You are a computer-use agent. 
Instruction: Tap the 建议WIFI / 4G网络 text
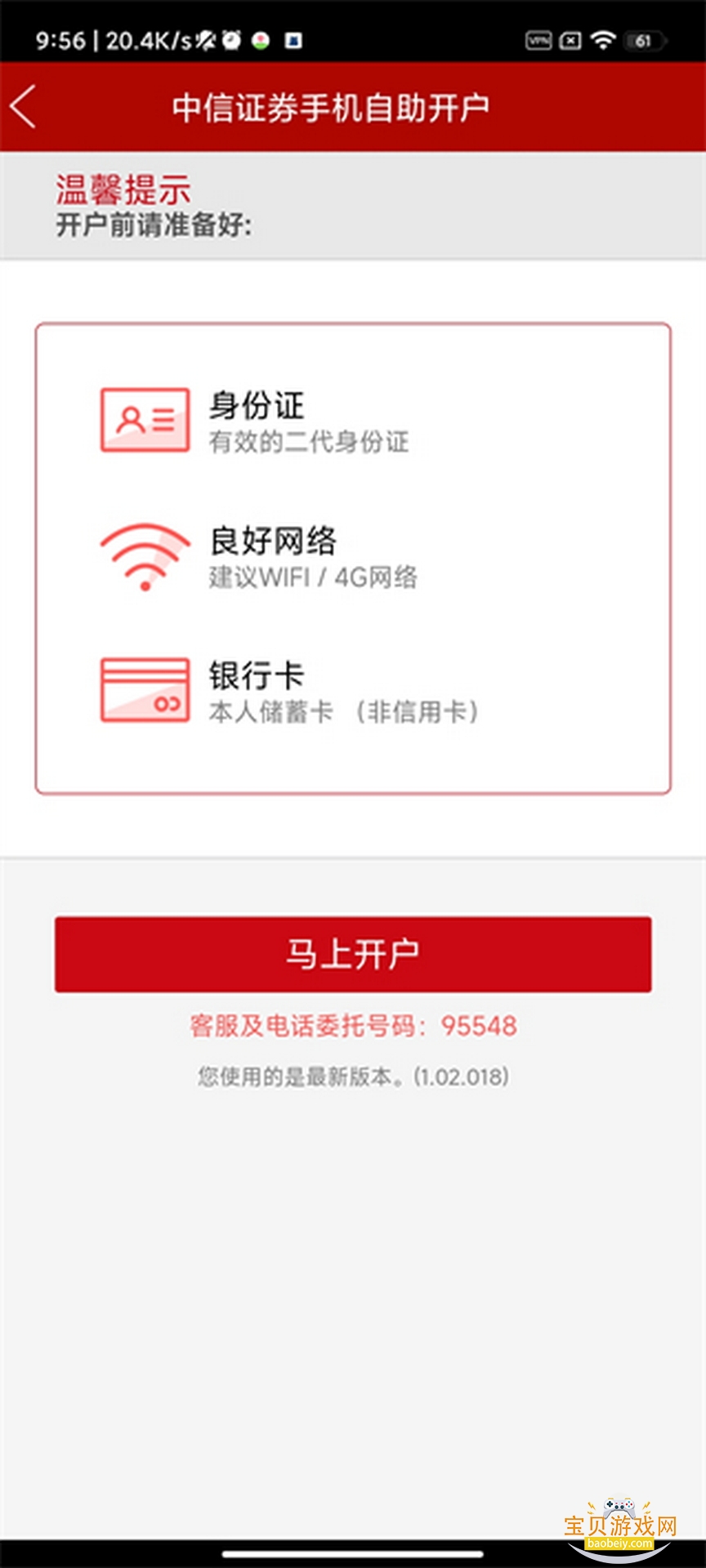(x=313, y=578)
